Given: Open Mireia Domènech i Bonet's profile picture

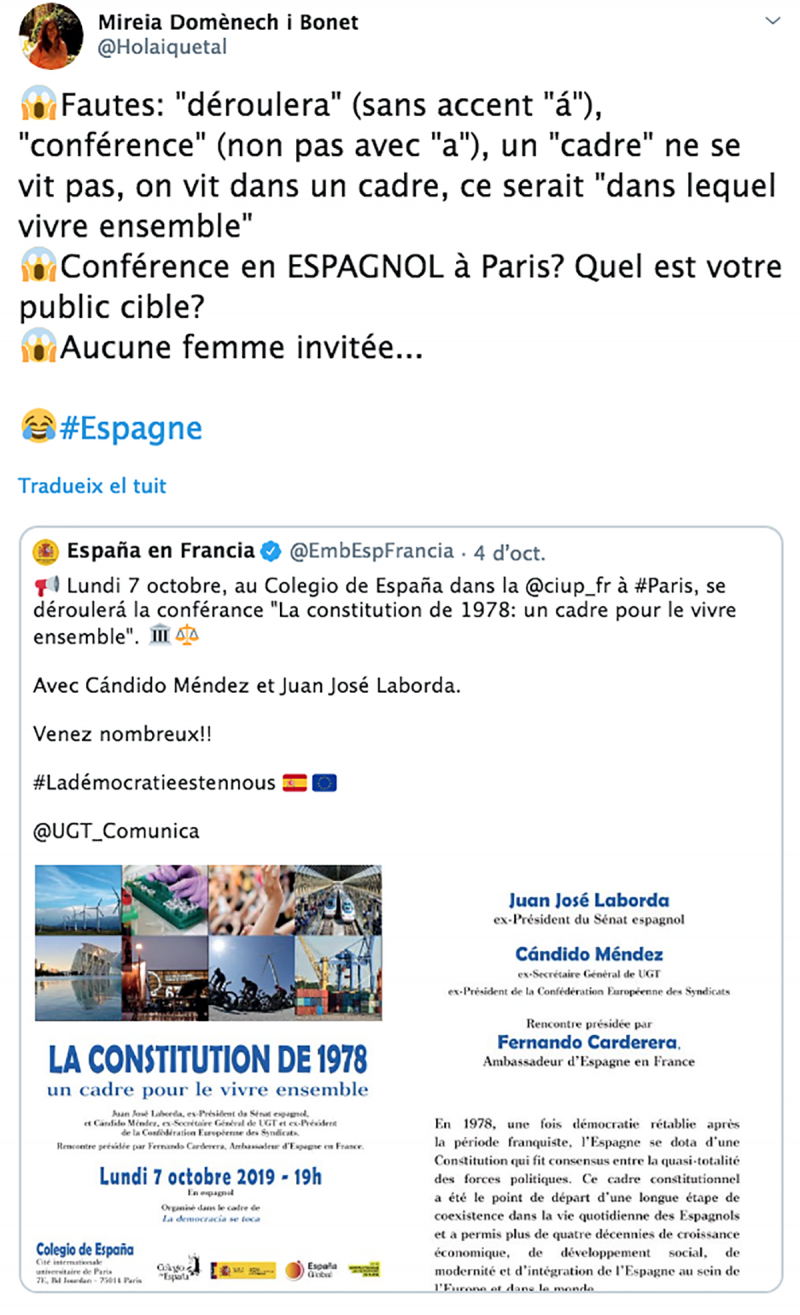Looking at the screenshot, I should coord(51,35).
